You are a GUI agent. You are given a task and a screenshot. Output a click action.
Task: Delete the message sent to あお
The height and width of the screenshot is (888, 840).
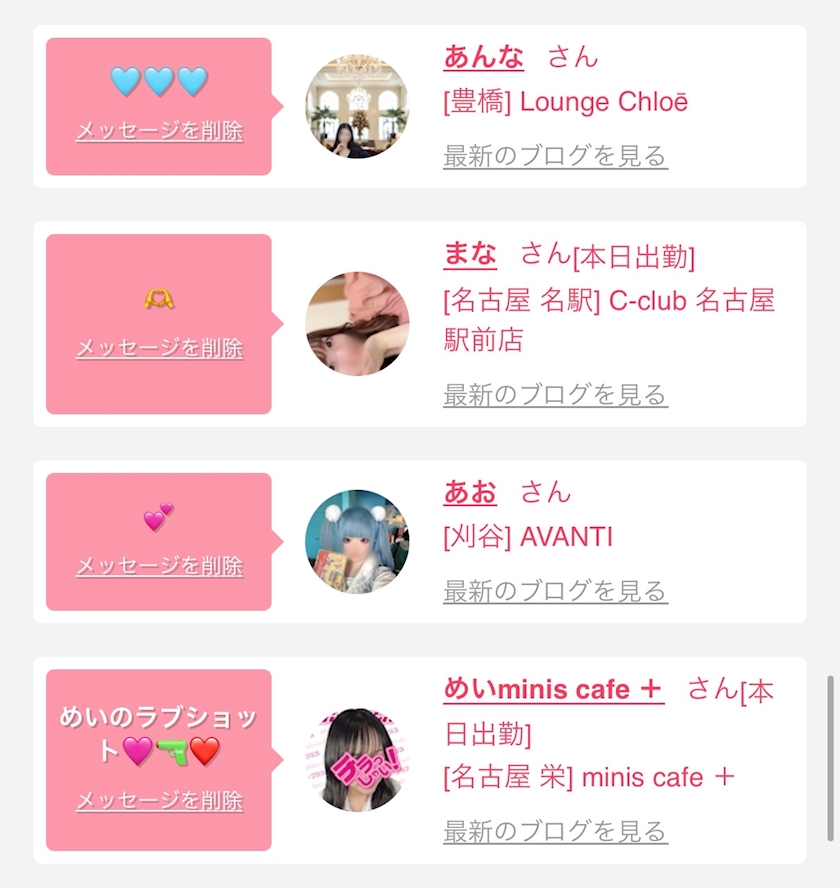[x=160, y=566]
